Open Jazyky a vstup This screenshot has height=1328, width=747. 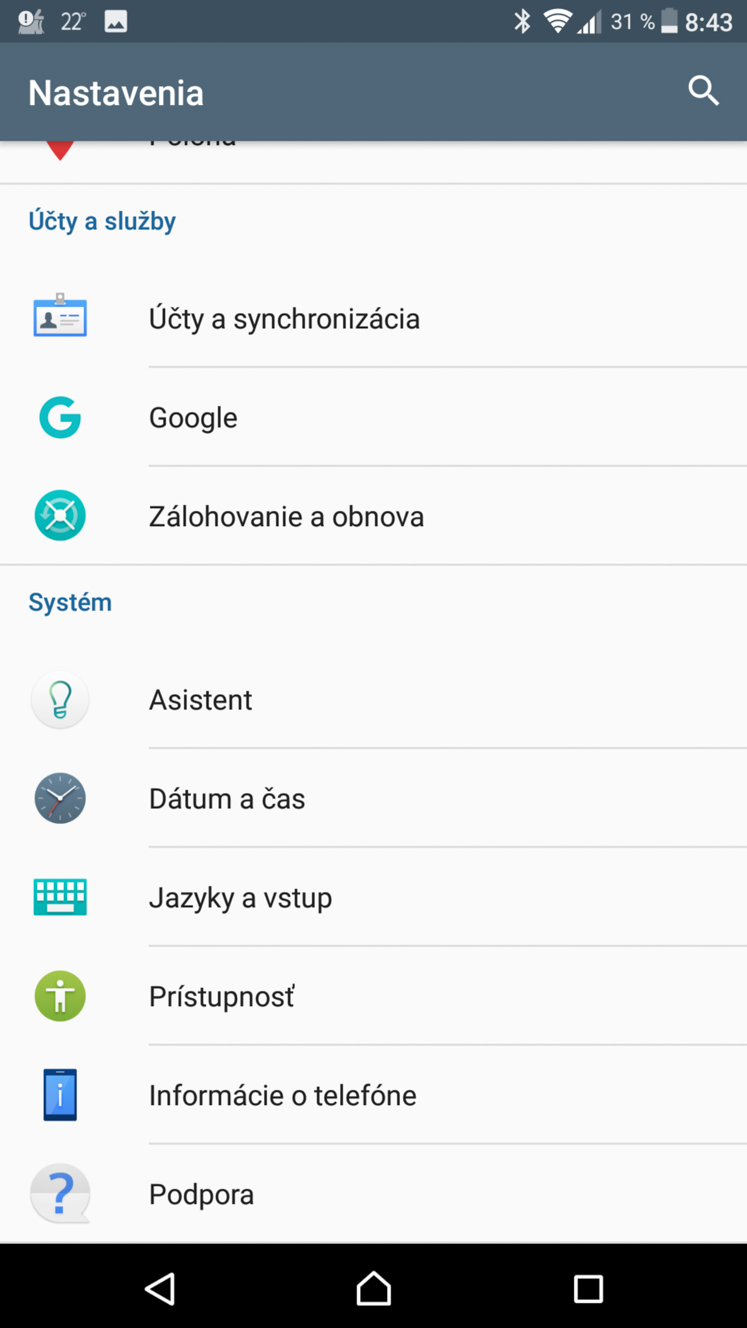click(373, 897)
